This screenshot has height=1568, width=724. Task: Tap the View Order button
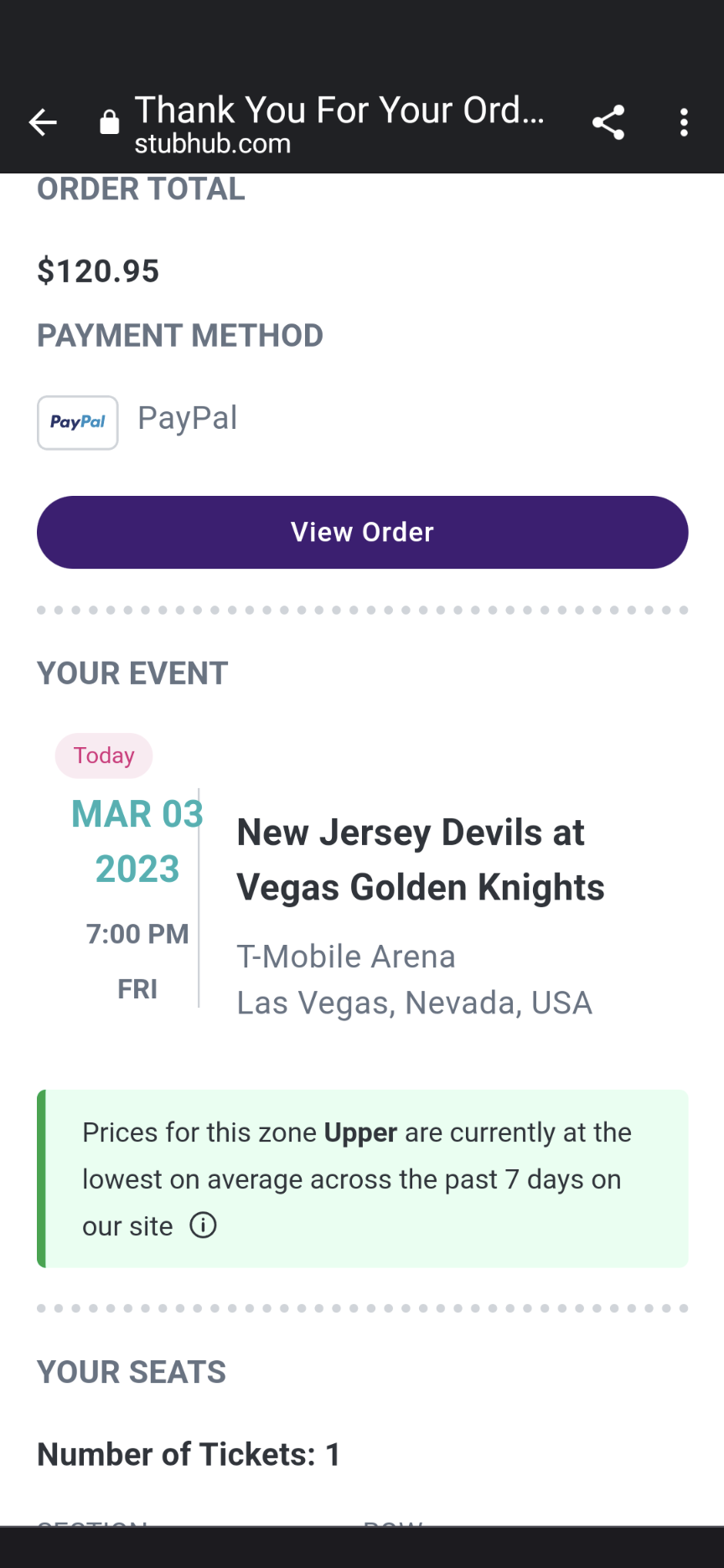coord(362,533)
